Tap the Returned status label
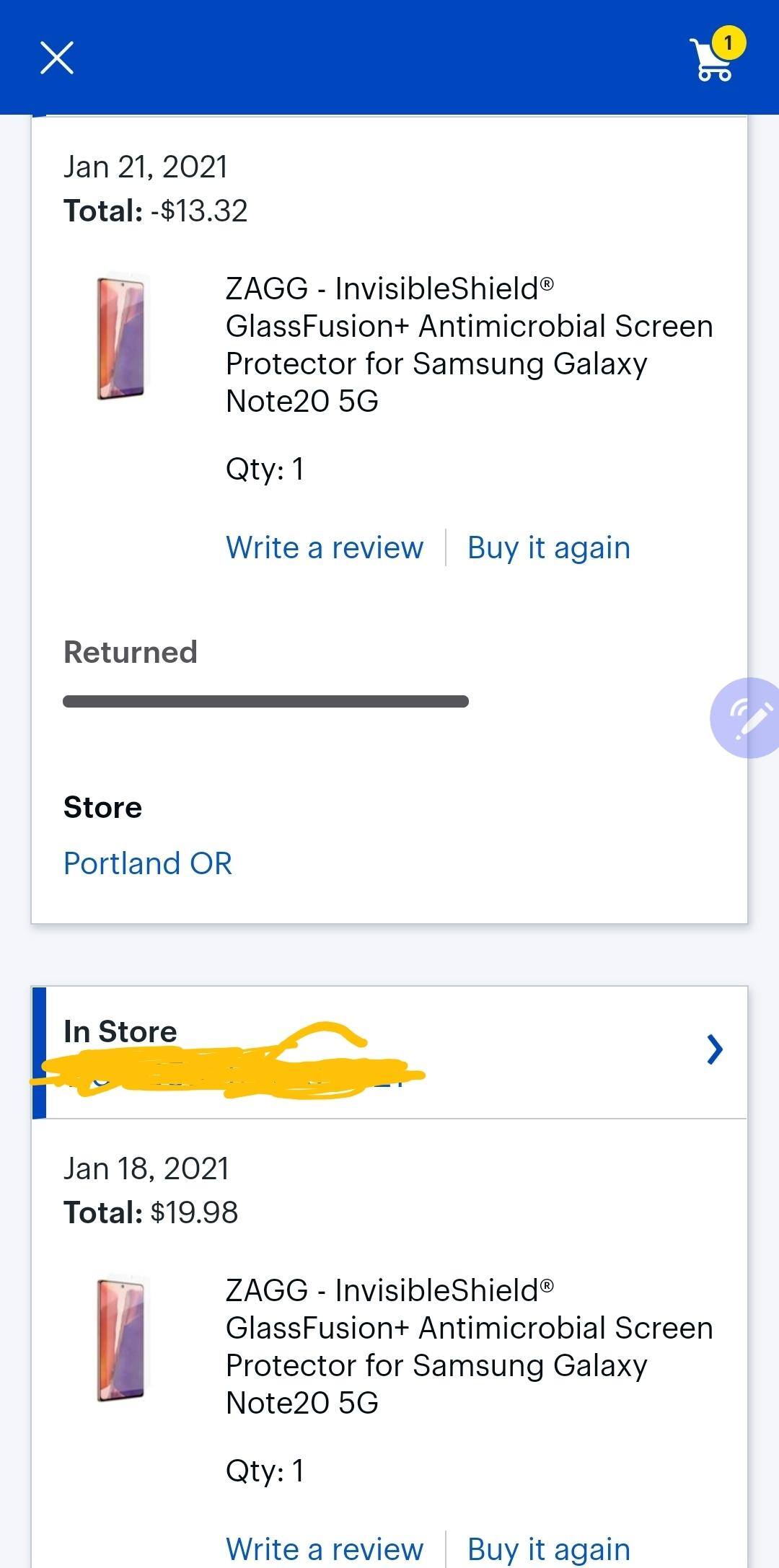This screenshot has height=1568, width=779. pyautogui.click(x=131, y=651)
